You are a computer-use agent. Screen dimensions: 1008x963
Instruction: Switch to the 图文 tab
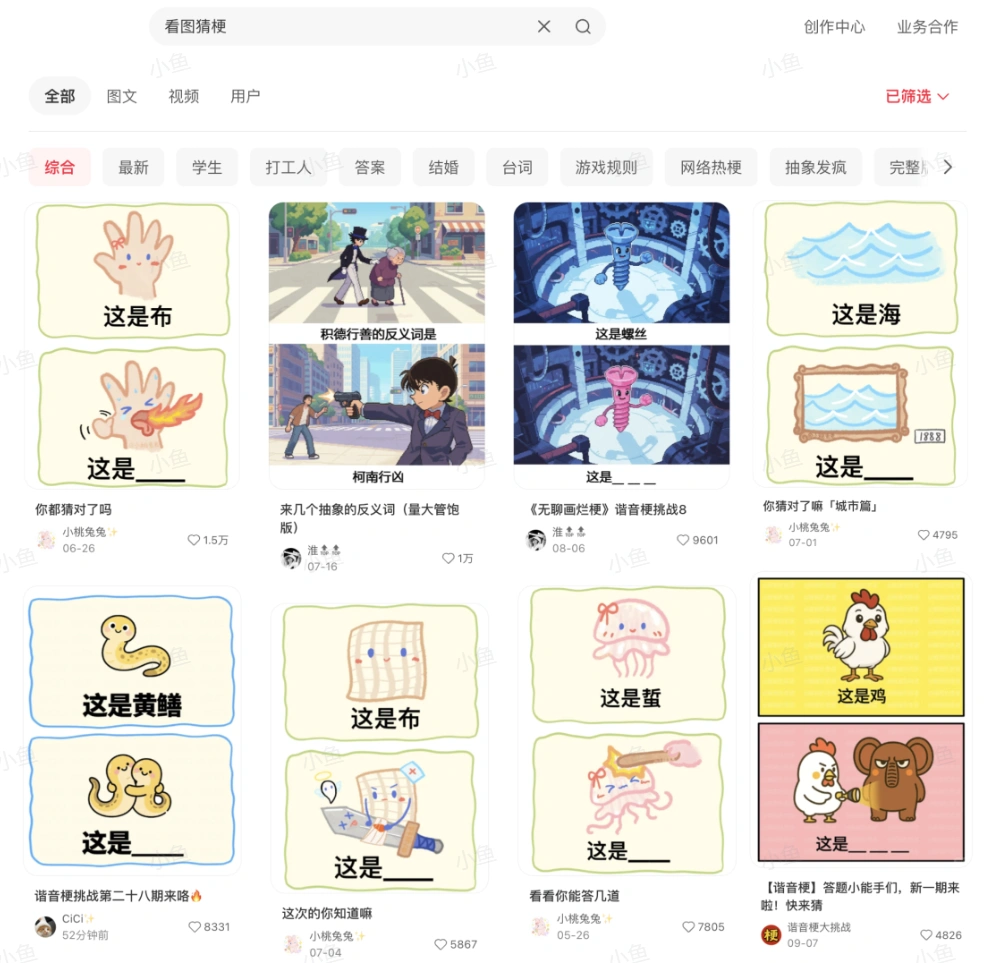pos(122,96)
